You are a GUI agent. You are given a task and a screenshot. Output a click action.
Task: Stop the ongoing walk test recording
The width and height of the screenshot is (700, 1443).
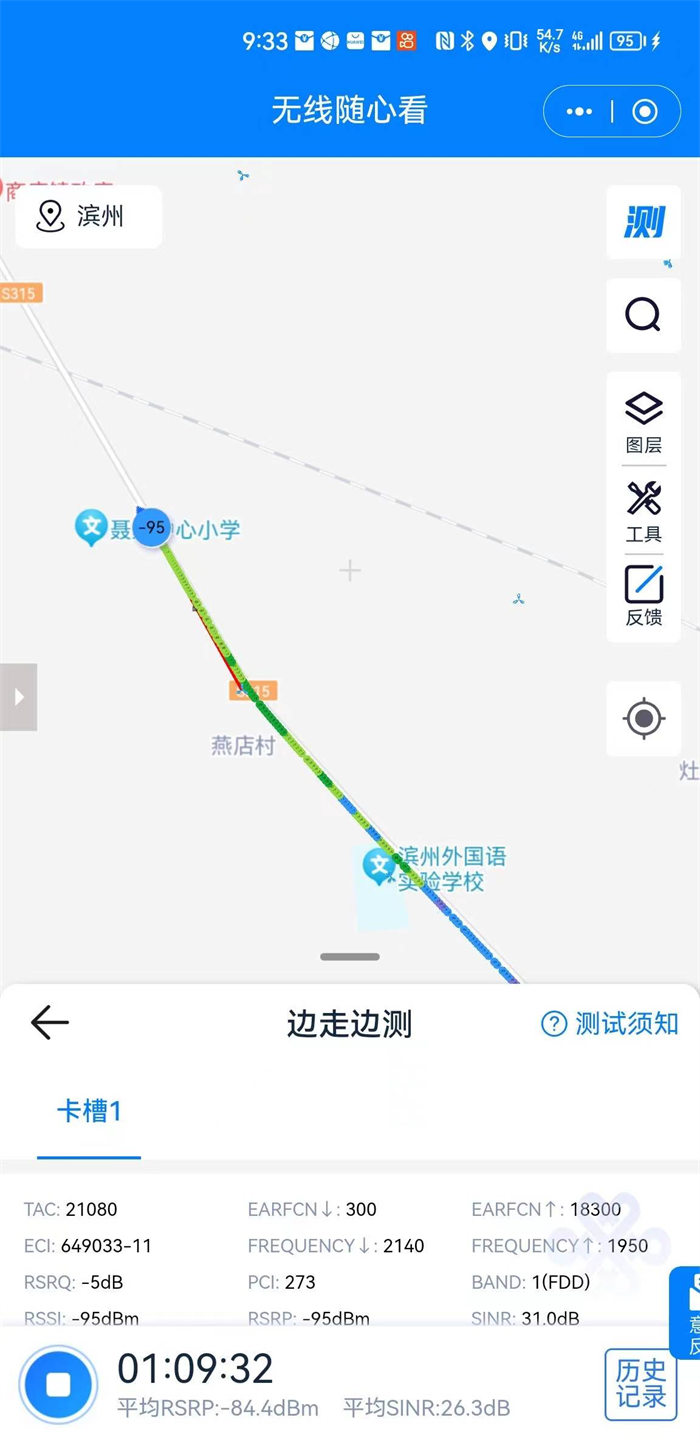58,1385
